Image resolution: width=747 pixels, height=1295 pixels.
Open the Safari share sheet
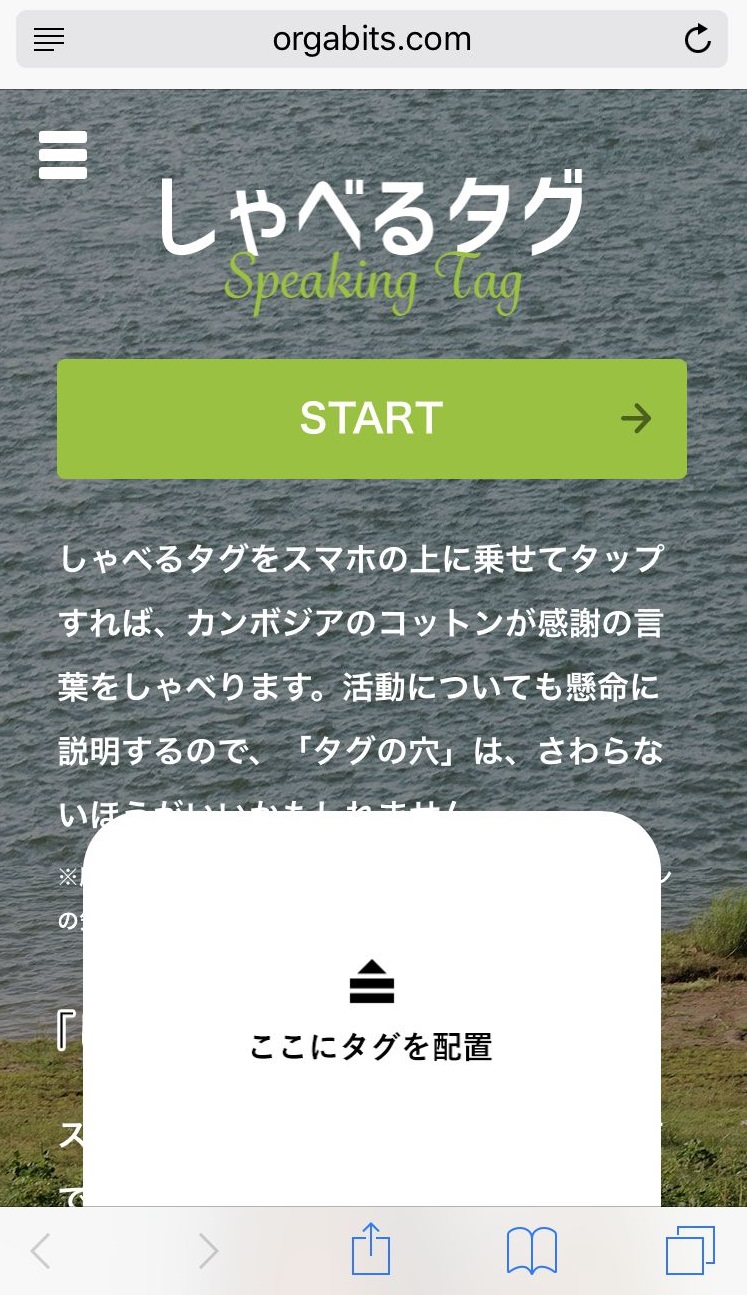click(371, 1249)
